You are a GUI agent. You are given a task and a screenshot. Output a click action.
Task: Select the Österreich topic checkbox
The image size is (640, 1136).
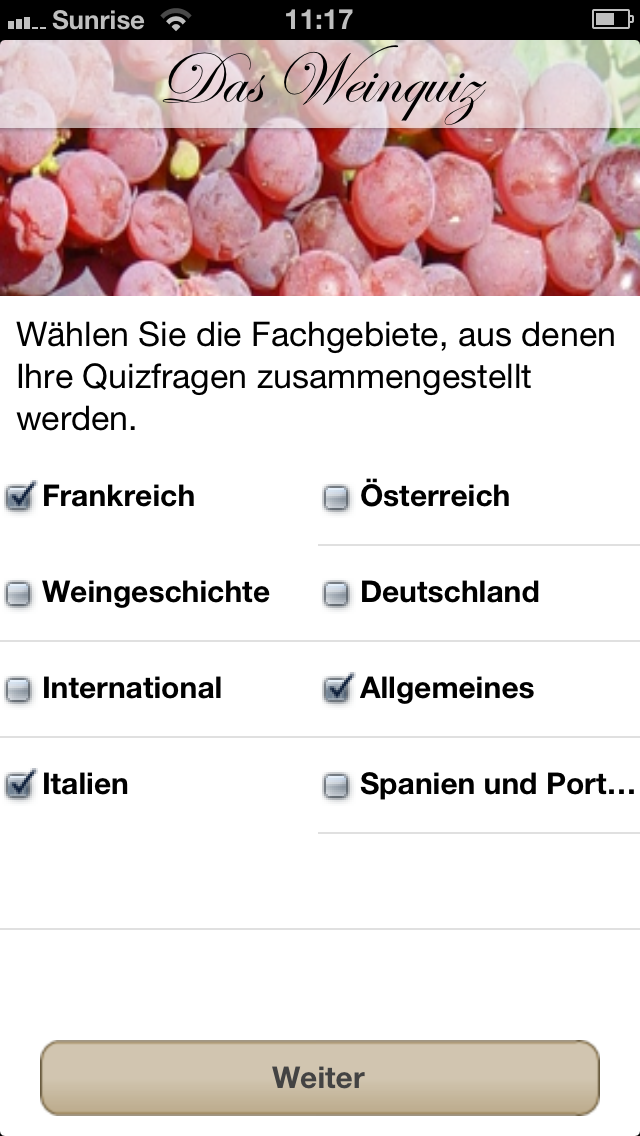point(337,497)
